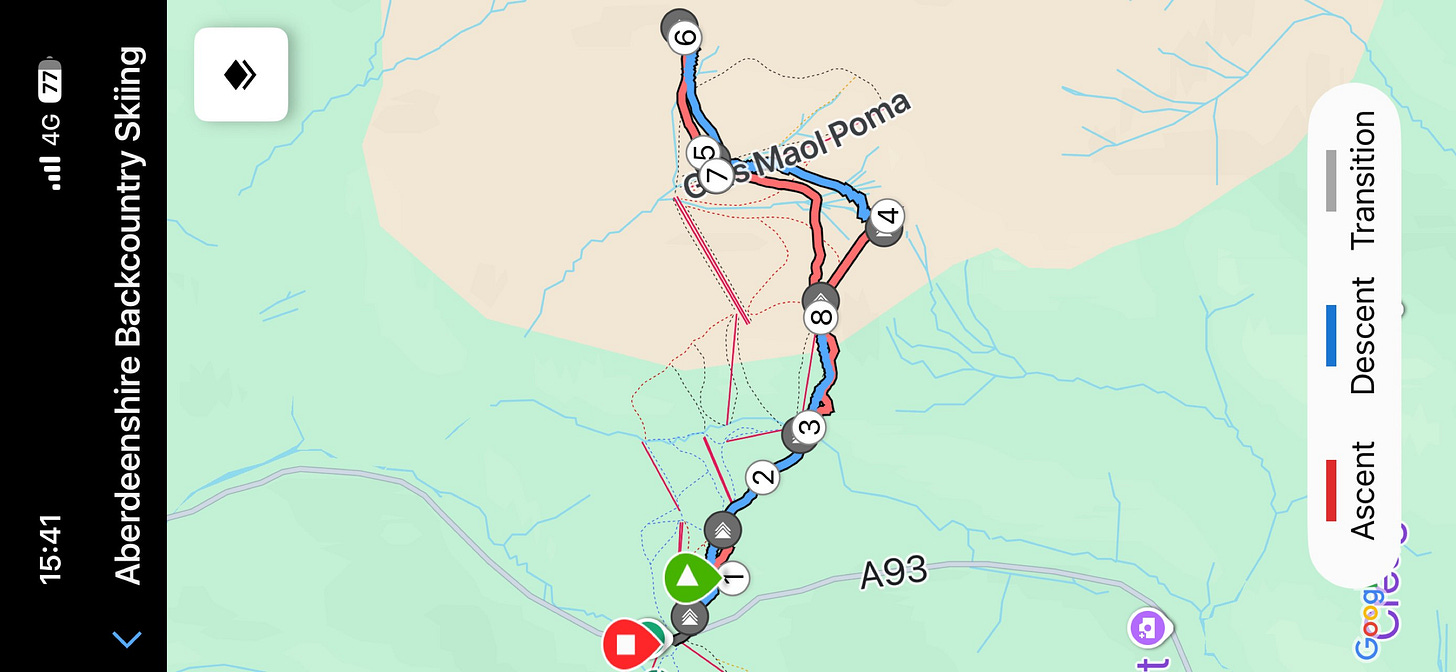This screenshot has width=1456, height=672.
Task: Open waypoint marker 3
Action: pyautogui.click(x=811, y=428)
